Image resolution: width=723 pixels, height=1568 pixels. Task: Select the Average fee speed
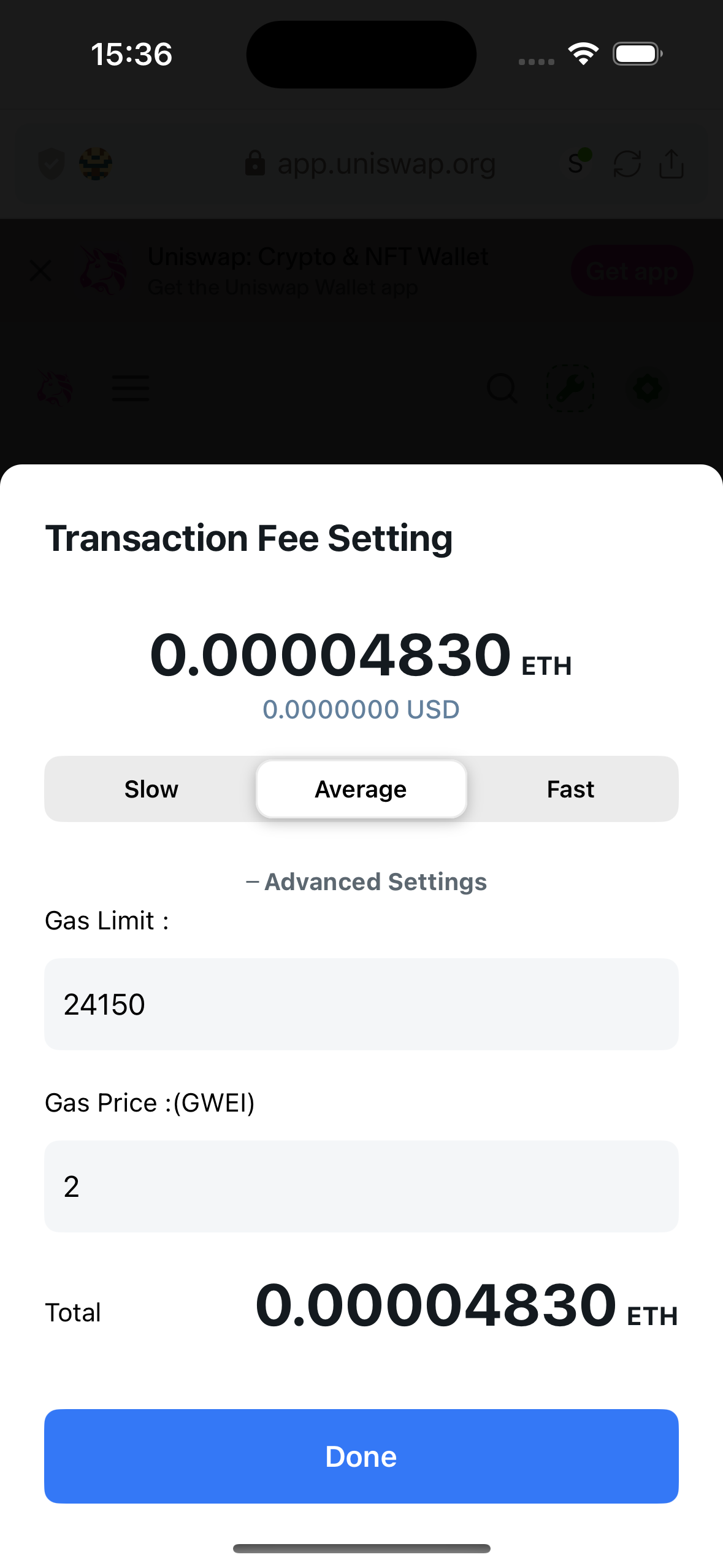[361, 789]
